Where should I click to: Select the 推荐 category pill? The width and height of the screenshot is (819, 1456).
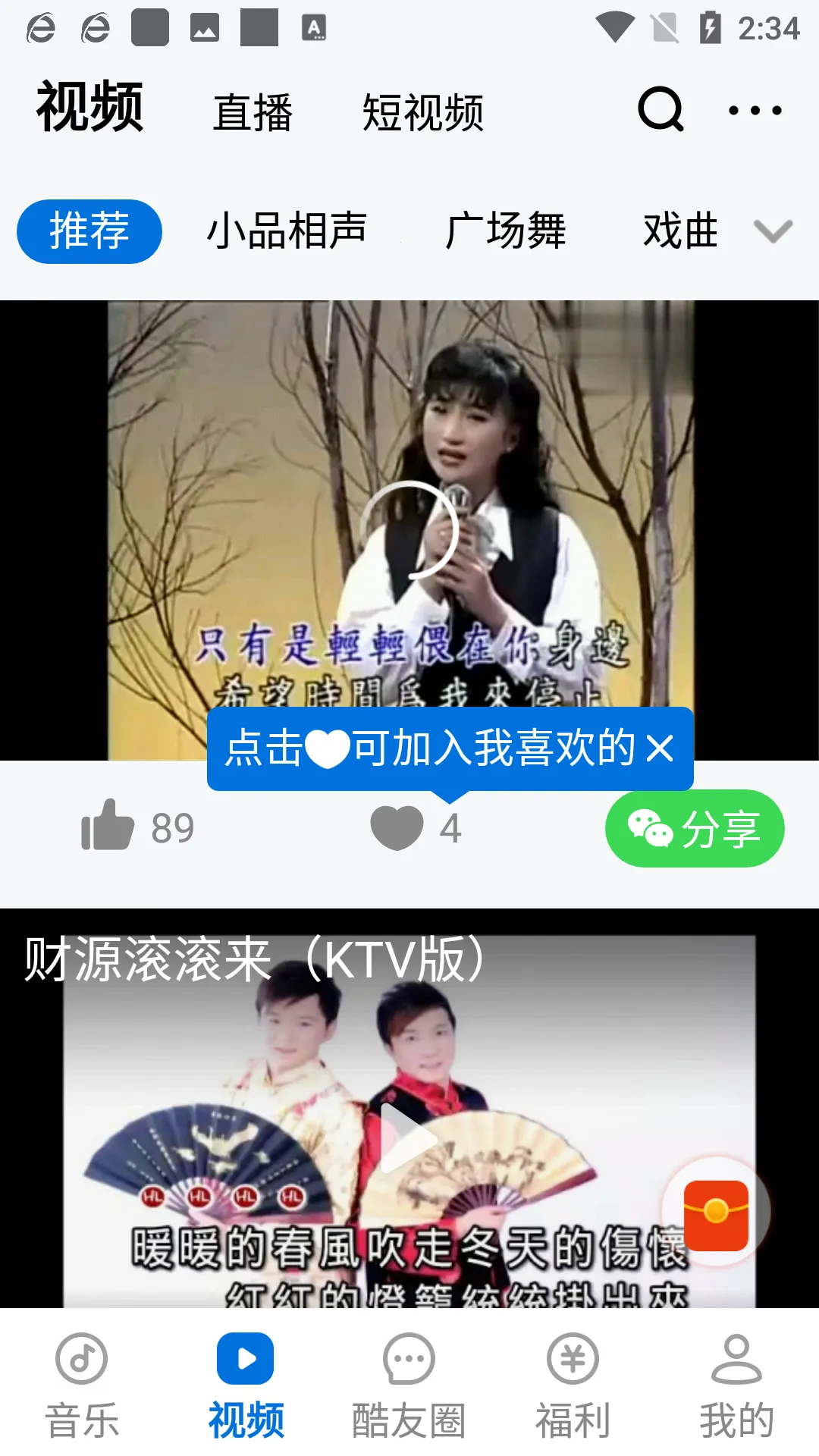click(89, 231)
